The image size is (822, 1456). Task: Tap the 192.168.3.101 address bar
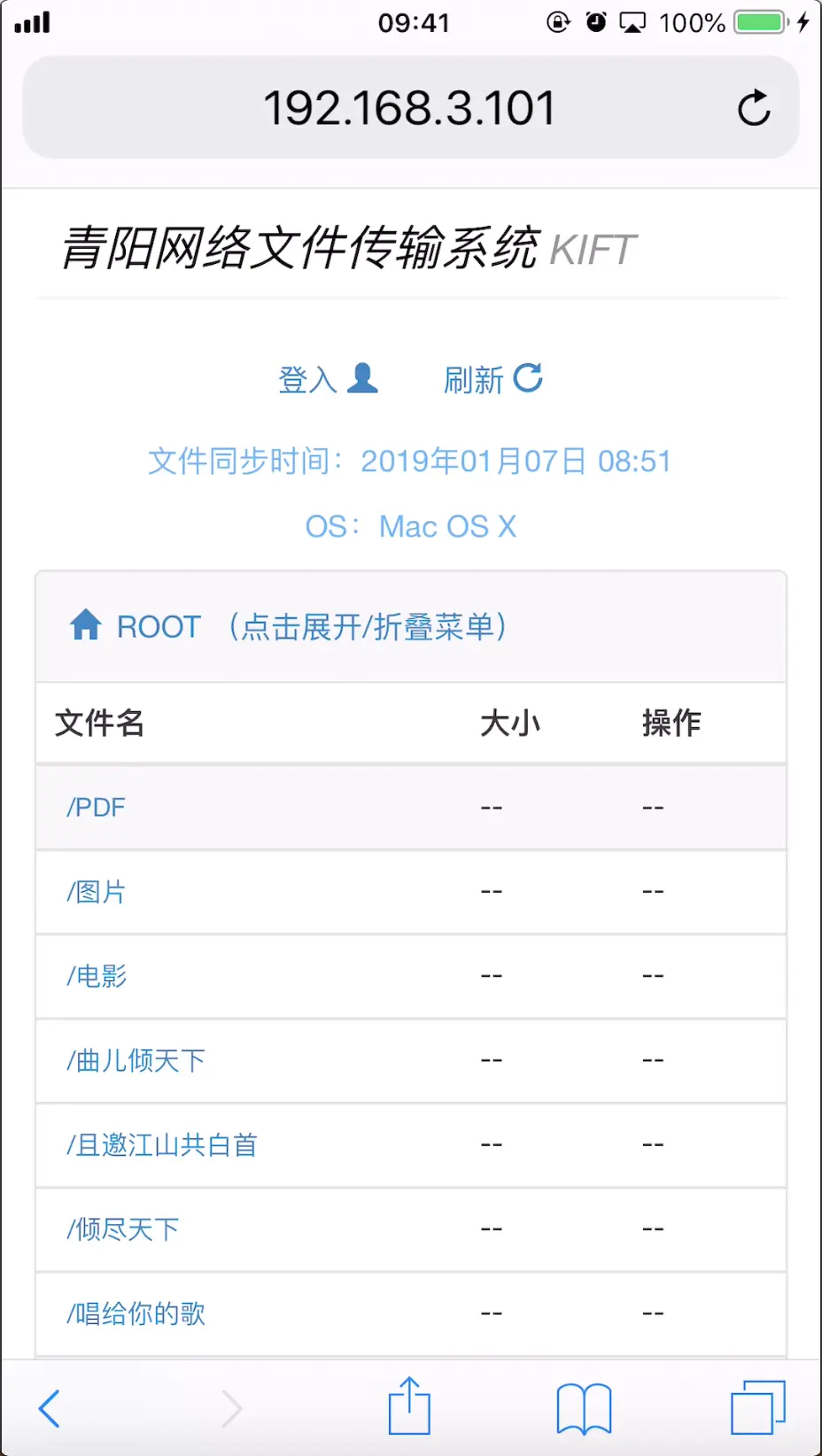(x=409, y=108)
